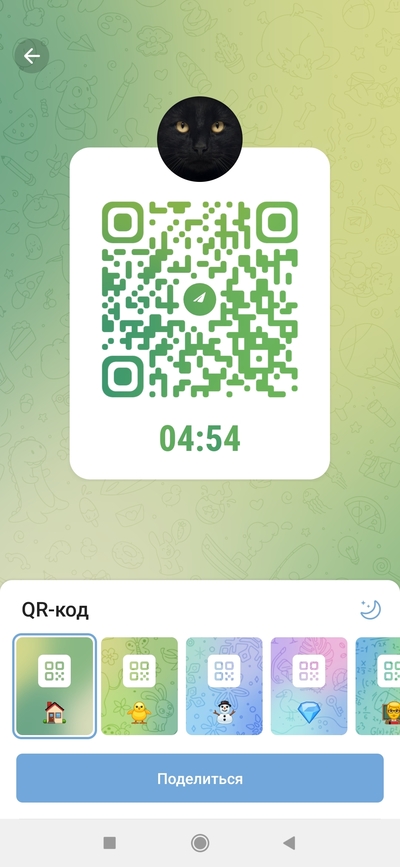
Task: Go back using the arrow icon
Action: tap(32, 56)
